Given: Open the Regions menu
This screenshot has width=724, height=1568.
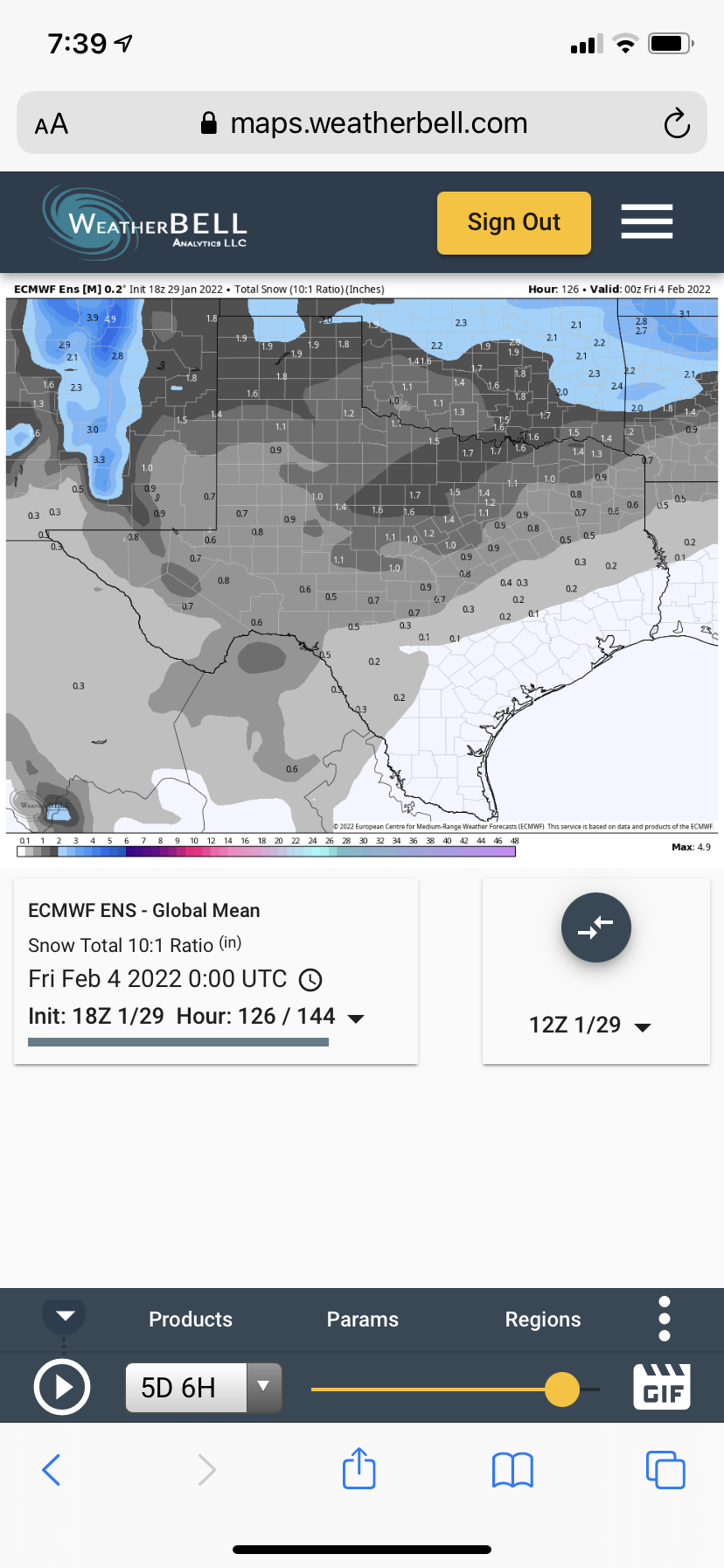Looking at the screenshot, I should 542,1319.
